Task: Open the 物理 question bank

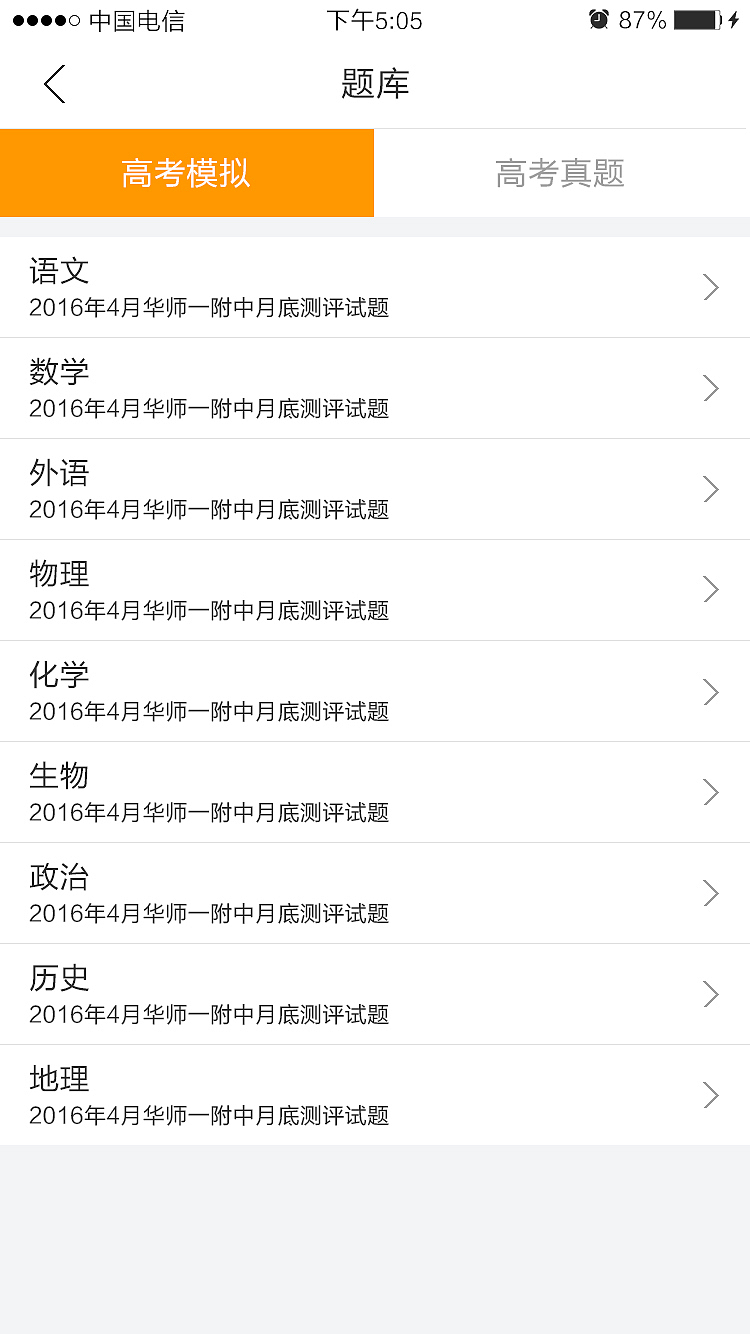Action: tap(375, 590)
